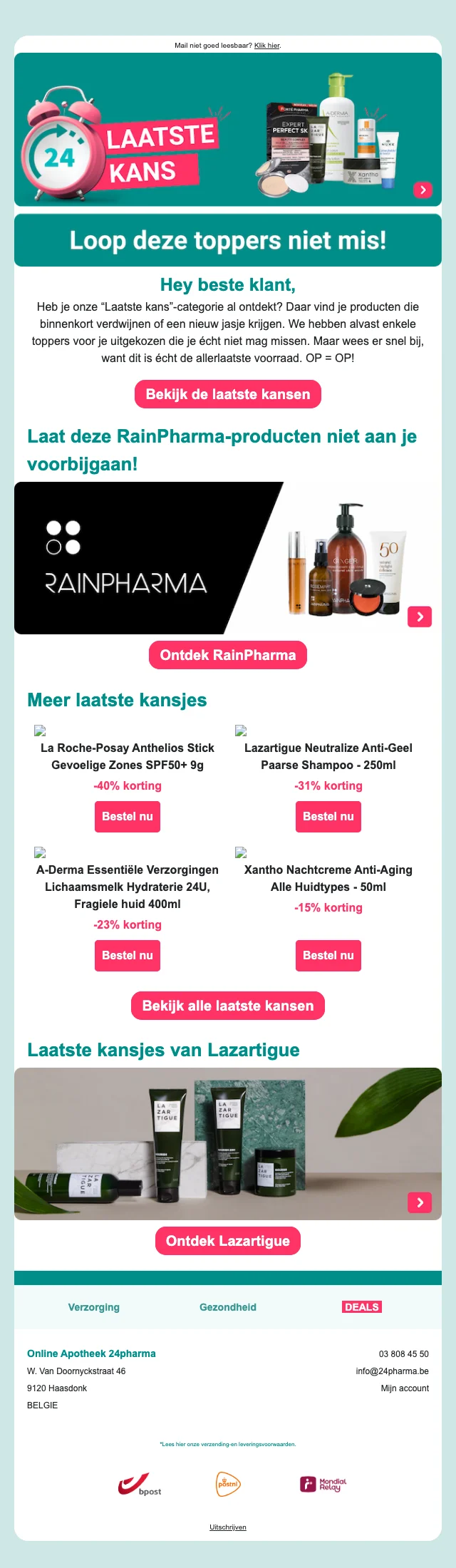The image size is (456, 1568).
Task: Open 'Mijn account' link
Action: [405, 1388]
